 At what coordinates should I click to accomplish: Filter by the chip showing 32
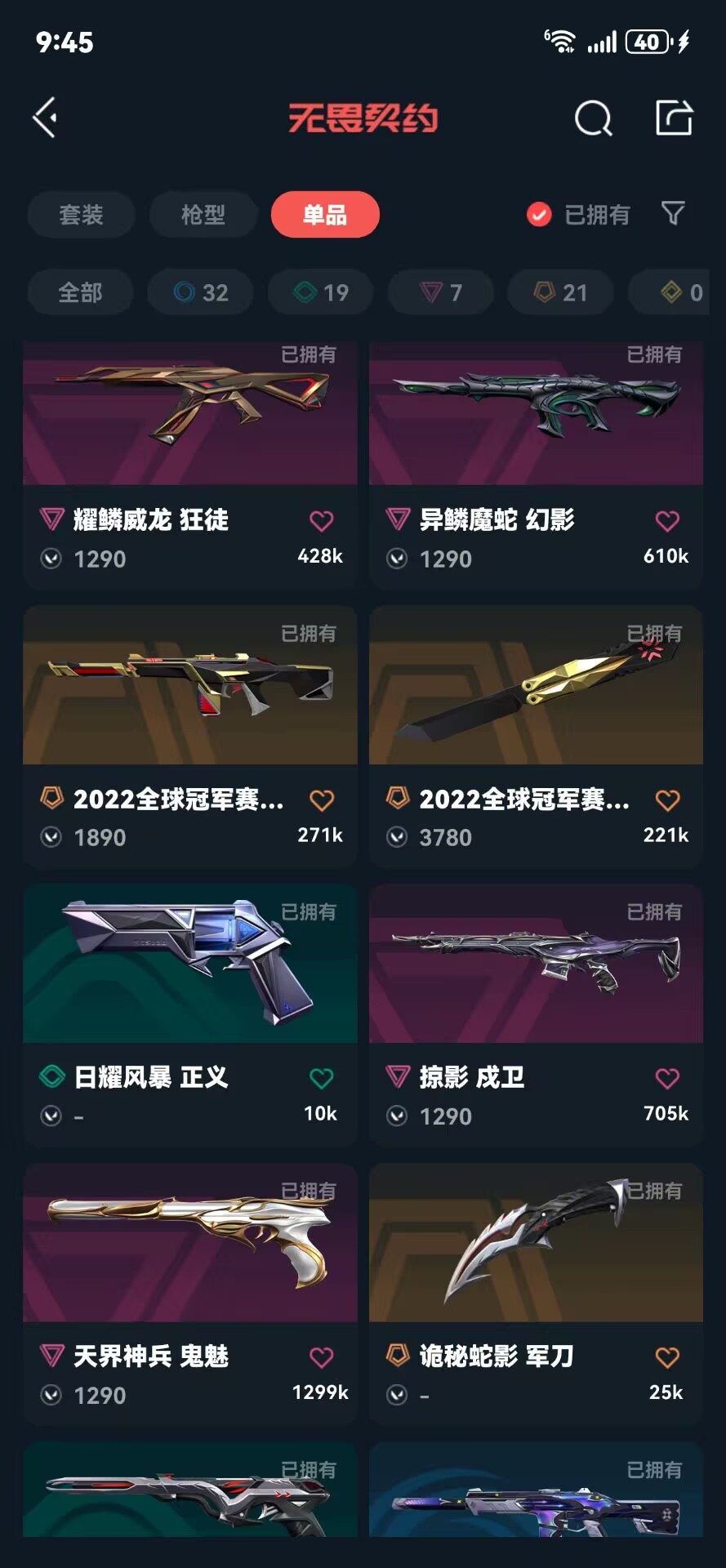point(200,292)
